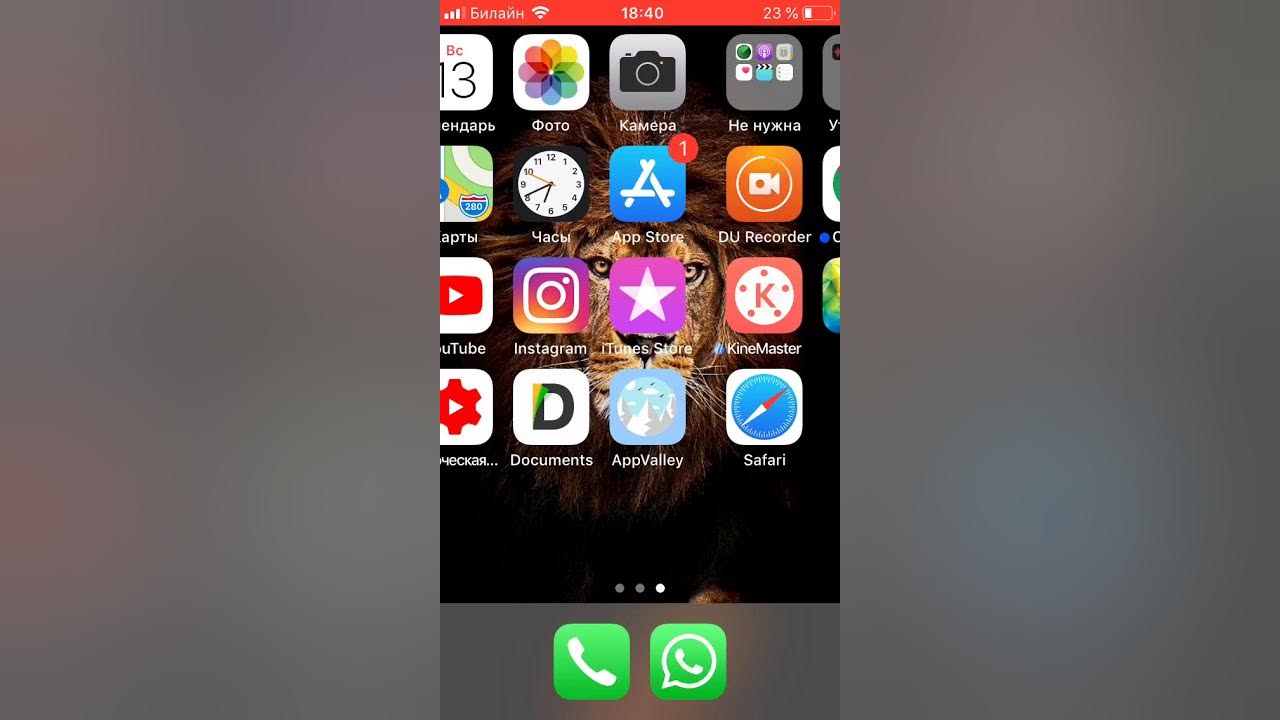This screenshot has width=1280, height=720.
Task: Open the Часы clock app
Action: pos(551,184)
